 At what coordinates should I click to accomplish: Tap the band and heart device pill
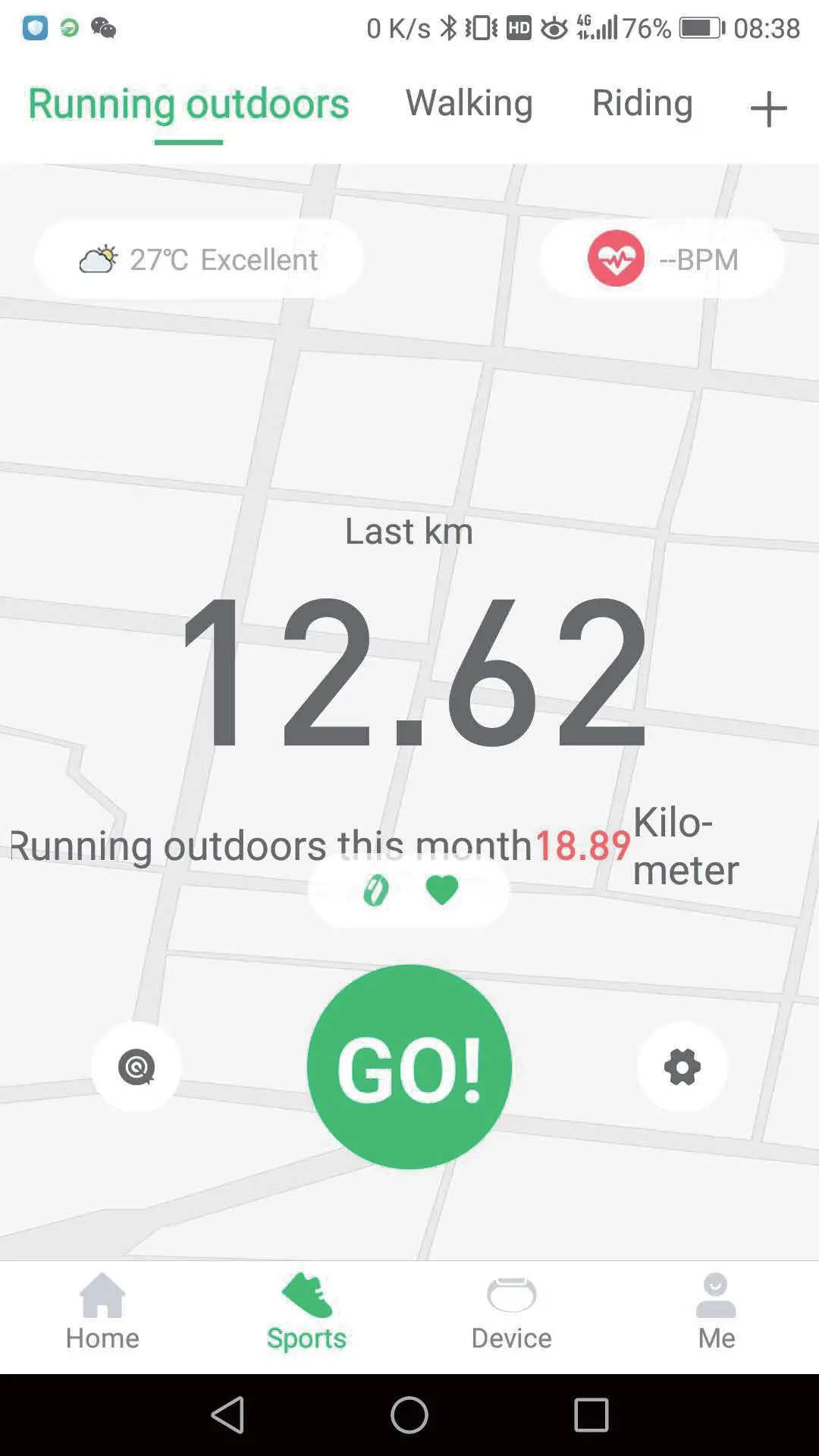pyautogui.click(x=409, y=890)
